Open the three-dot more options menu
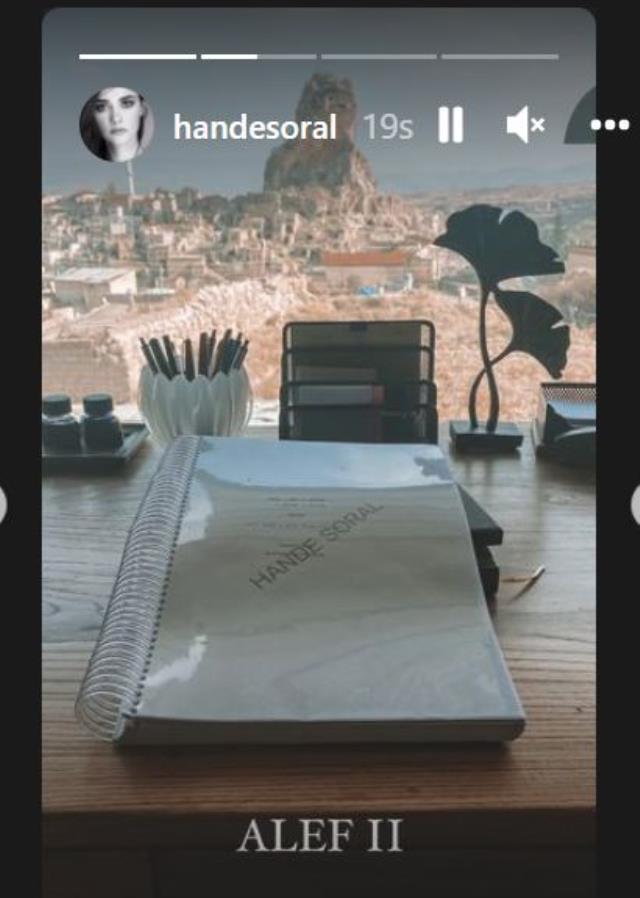Viewport: 640px width, 898px height. click(609, 126)
